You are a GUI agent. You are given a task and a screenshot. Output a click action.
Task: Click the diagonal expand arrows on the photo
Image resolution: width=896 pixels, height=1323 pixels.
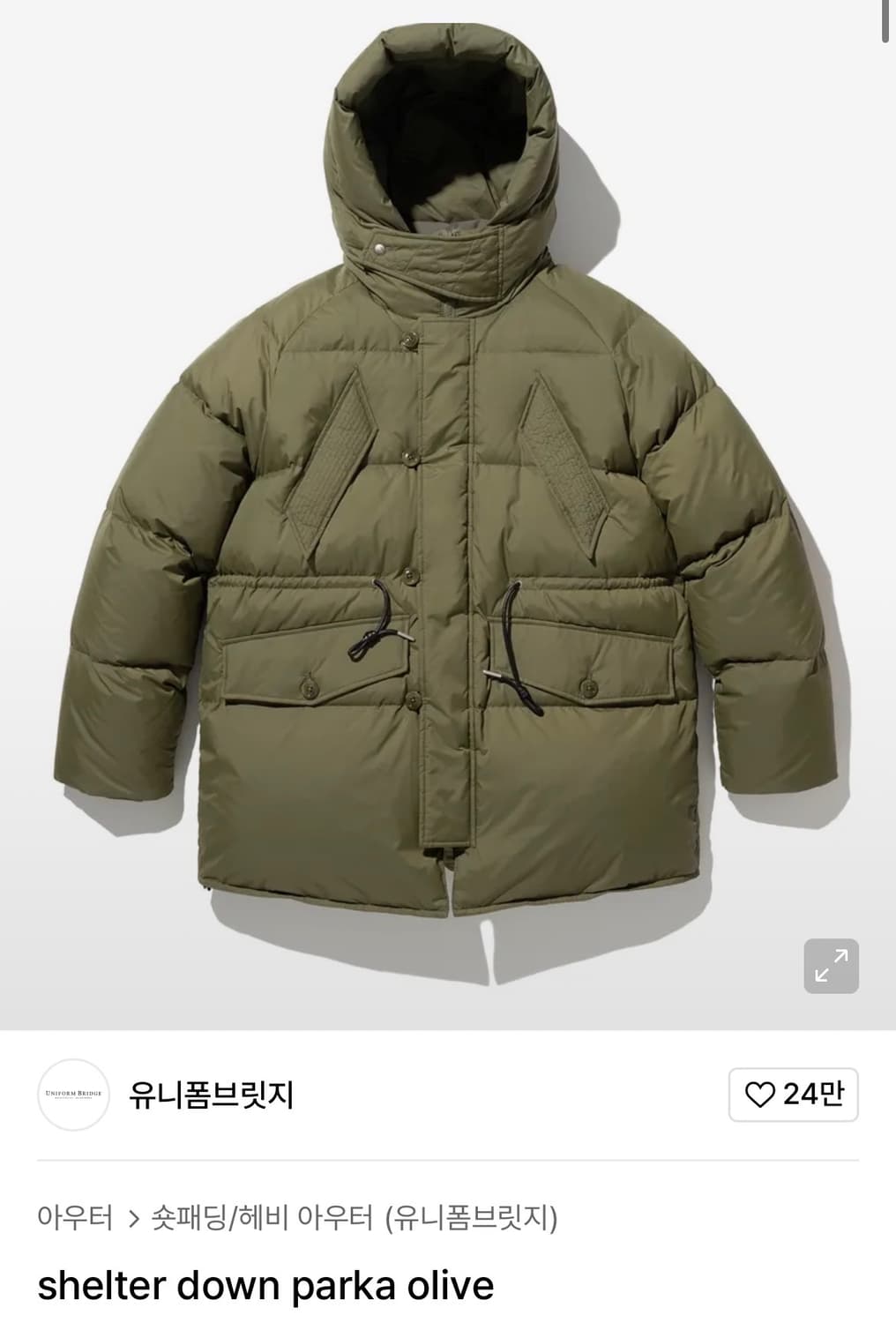833,967
